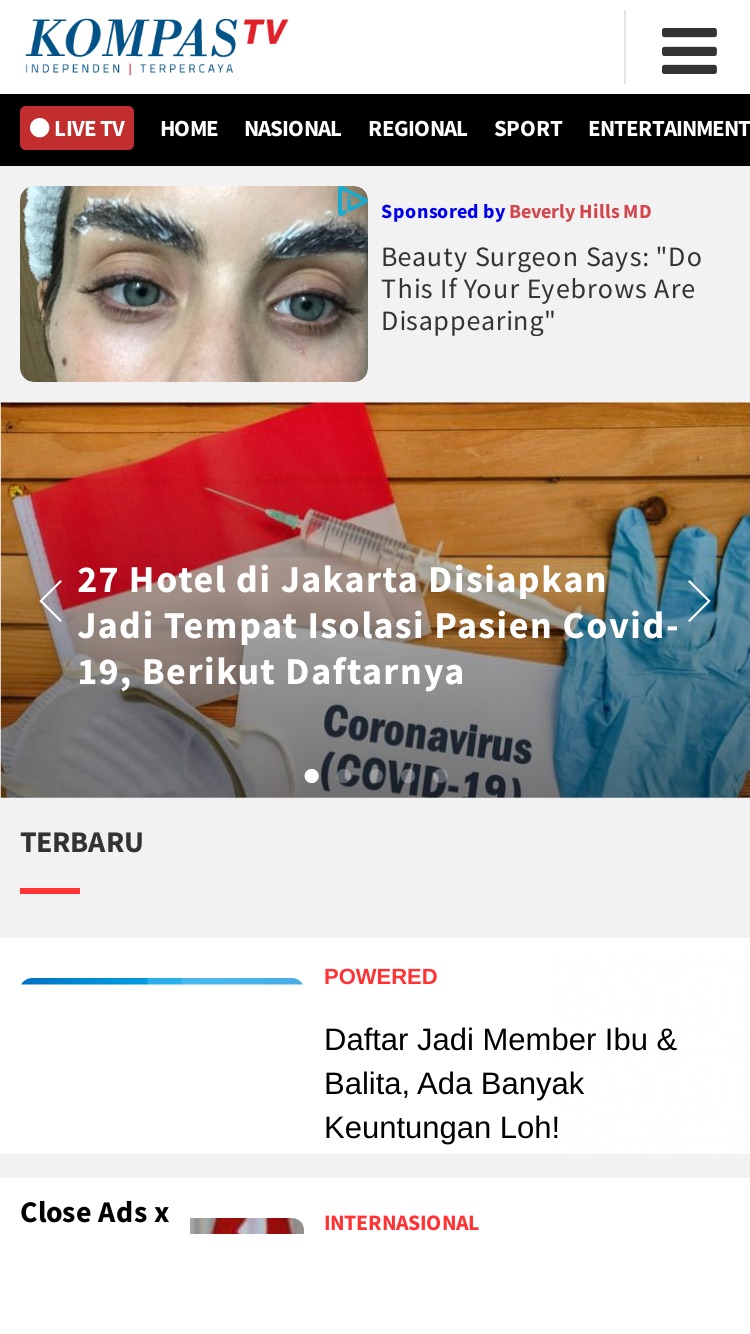
Task: Tap the AdChoices icon on the ad
Action: pyautogui.click(x=351, y=202)
